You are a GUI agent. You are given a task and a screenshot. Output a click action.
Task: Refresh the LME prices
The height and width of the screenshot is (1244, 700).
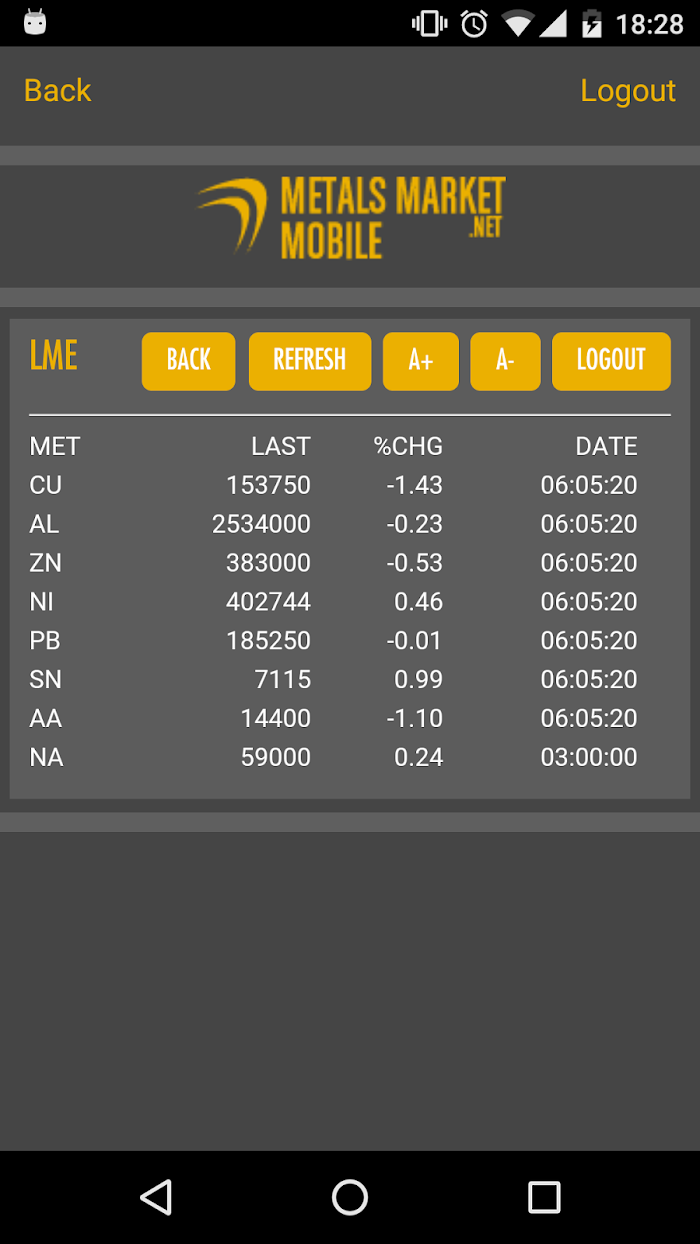point(310,361)
